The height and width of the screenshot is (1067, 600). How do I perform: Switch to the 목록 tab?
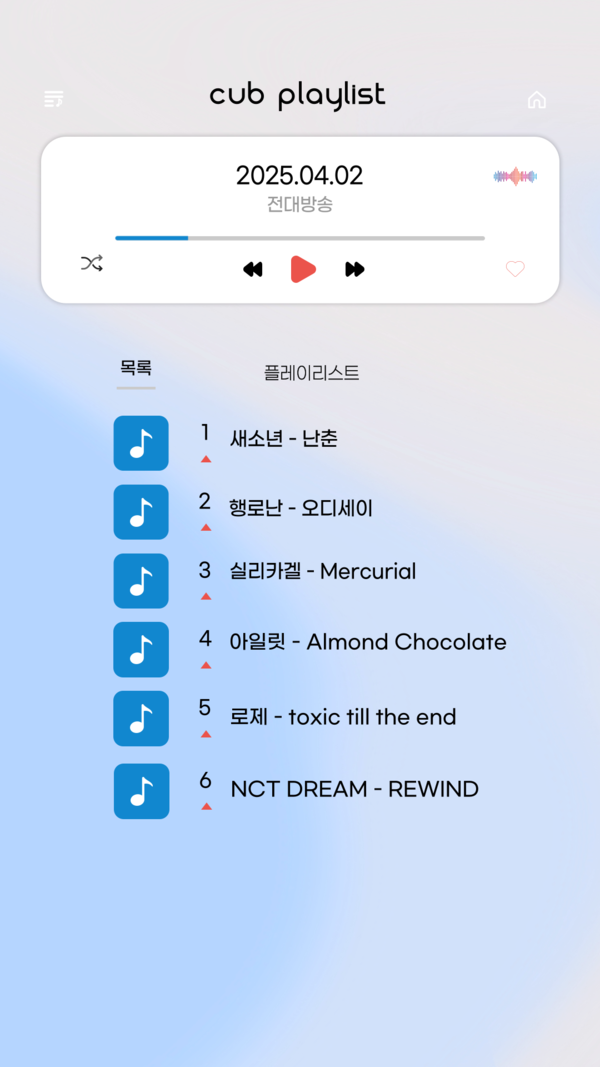(x=136, y=368)
